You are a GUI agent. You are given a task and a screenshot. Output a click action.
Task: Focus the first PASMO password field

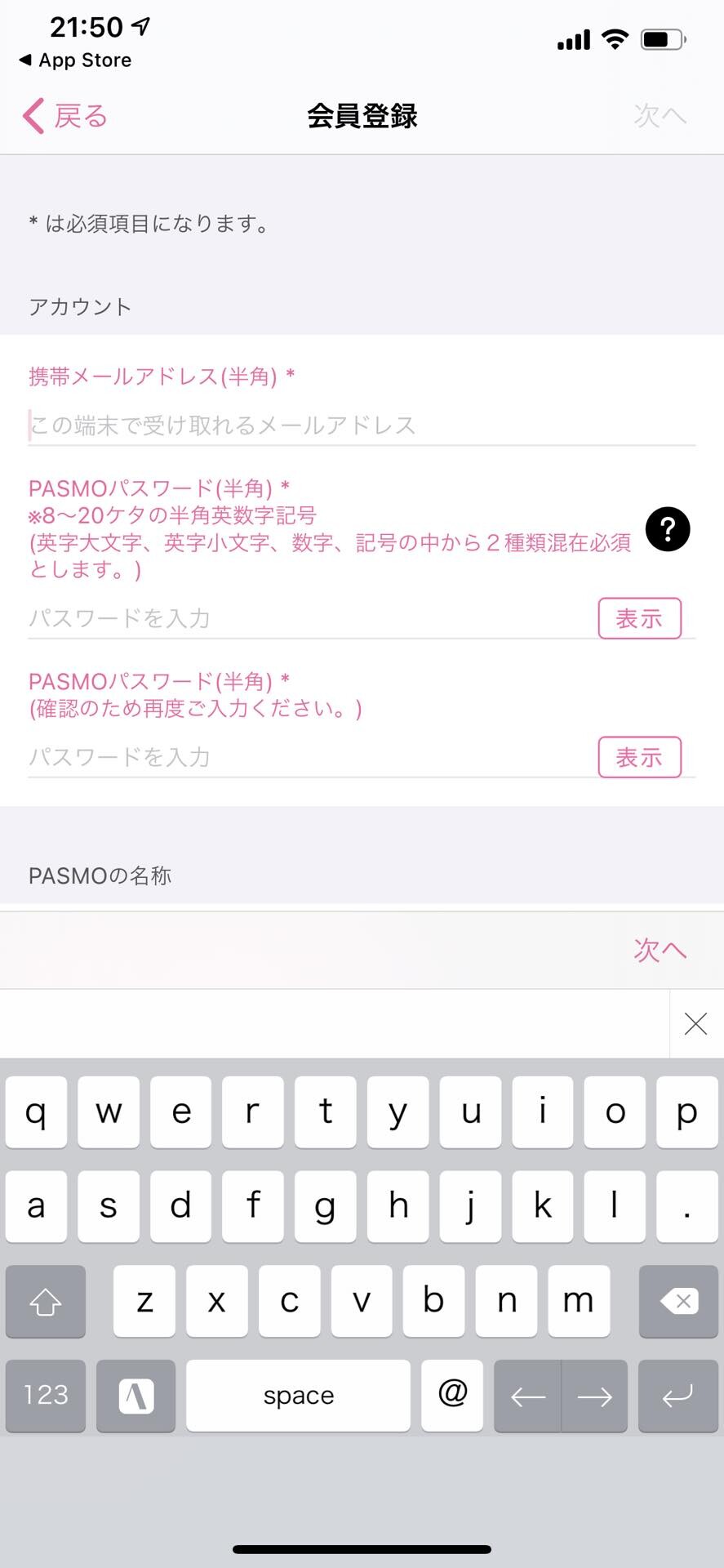pyautogui.click(x=310, y=618)
